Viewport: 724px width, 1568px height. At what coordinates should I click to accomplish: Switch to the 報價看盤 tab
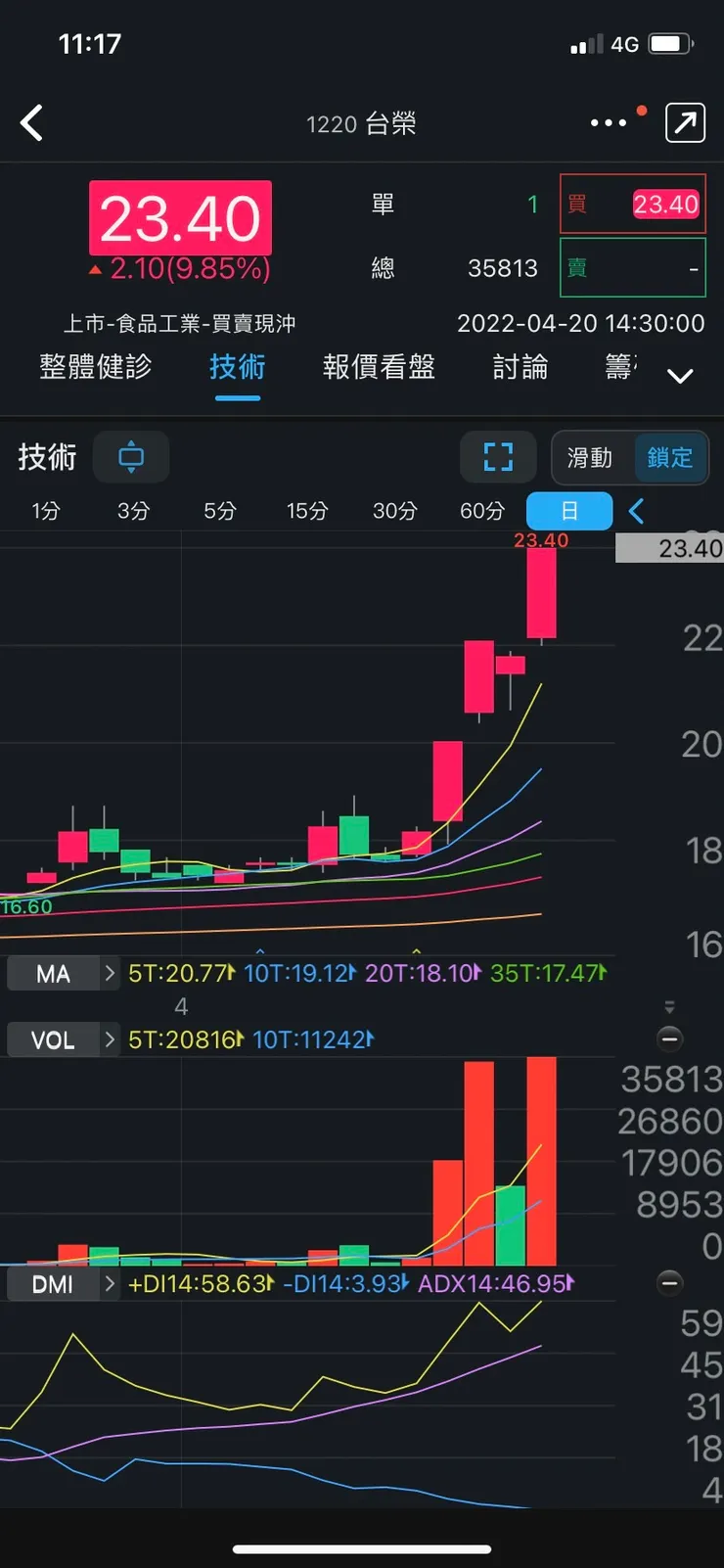point(379,367)
